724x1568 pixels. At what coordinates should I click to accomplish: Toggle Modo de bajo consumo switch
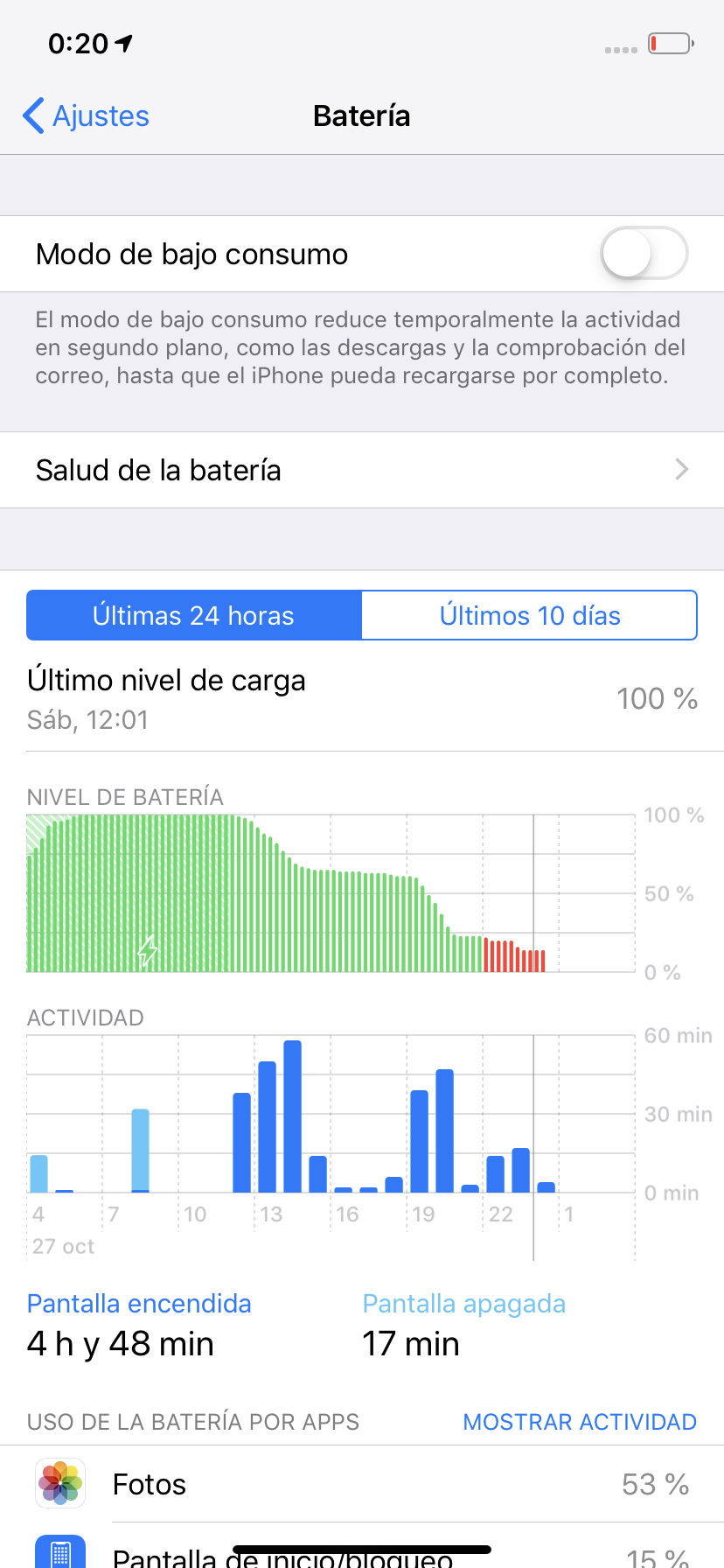coord(644,254)
